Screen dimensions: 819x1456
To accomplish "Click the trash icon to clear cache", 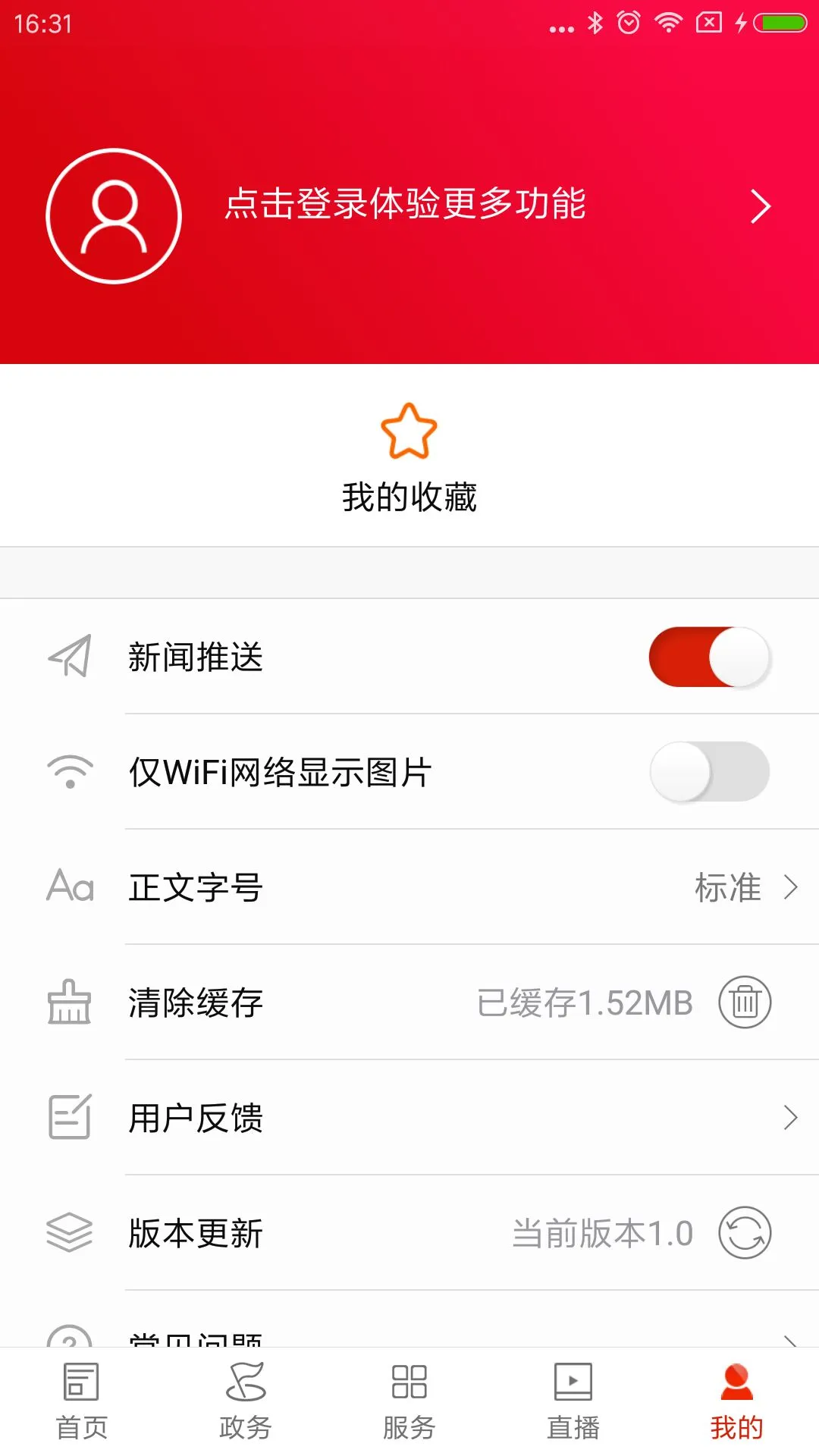I will point(744,1003).
